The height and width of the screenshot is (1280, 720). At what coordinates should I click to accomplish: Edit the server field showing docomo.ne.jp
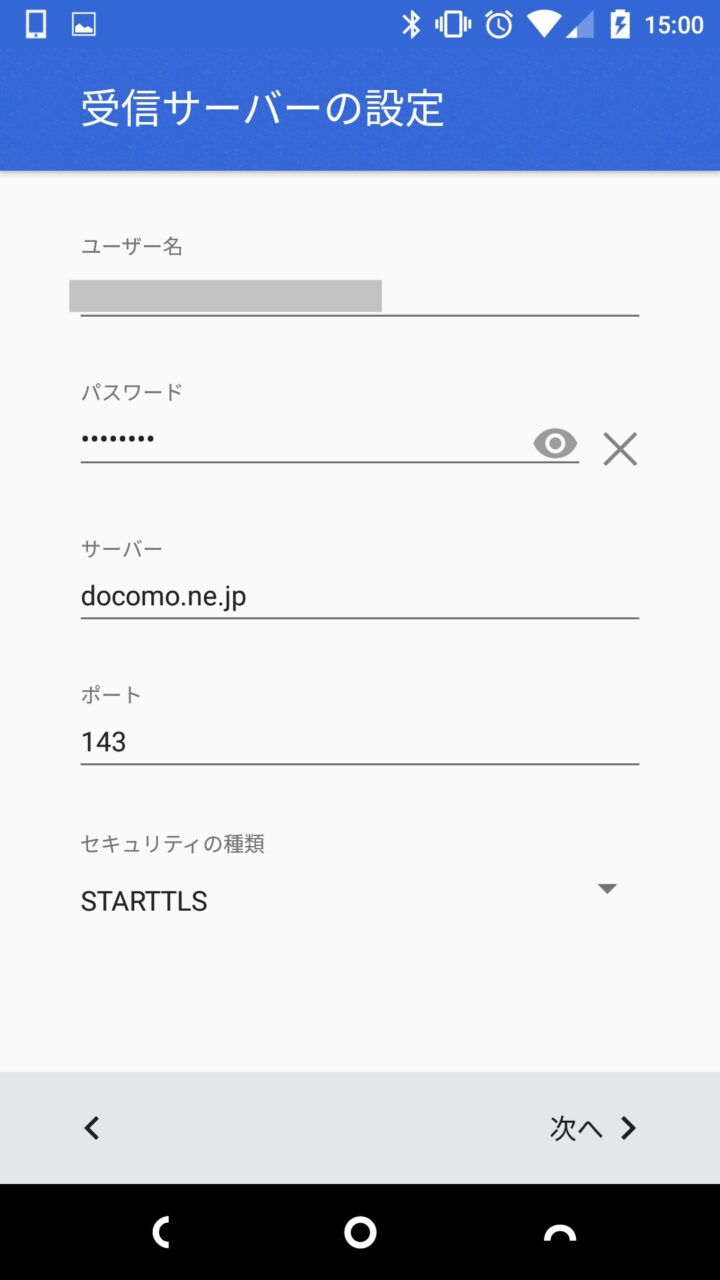point(359,597)
